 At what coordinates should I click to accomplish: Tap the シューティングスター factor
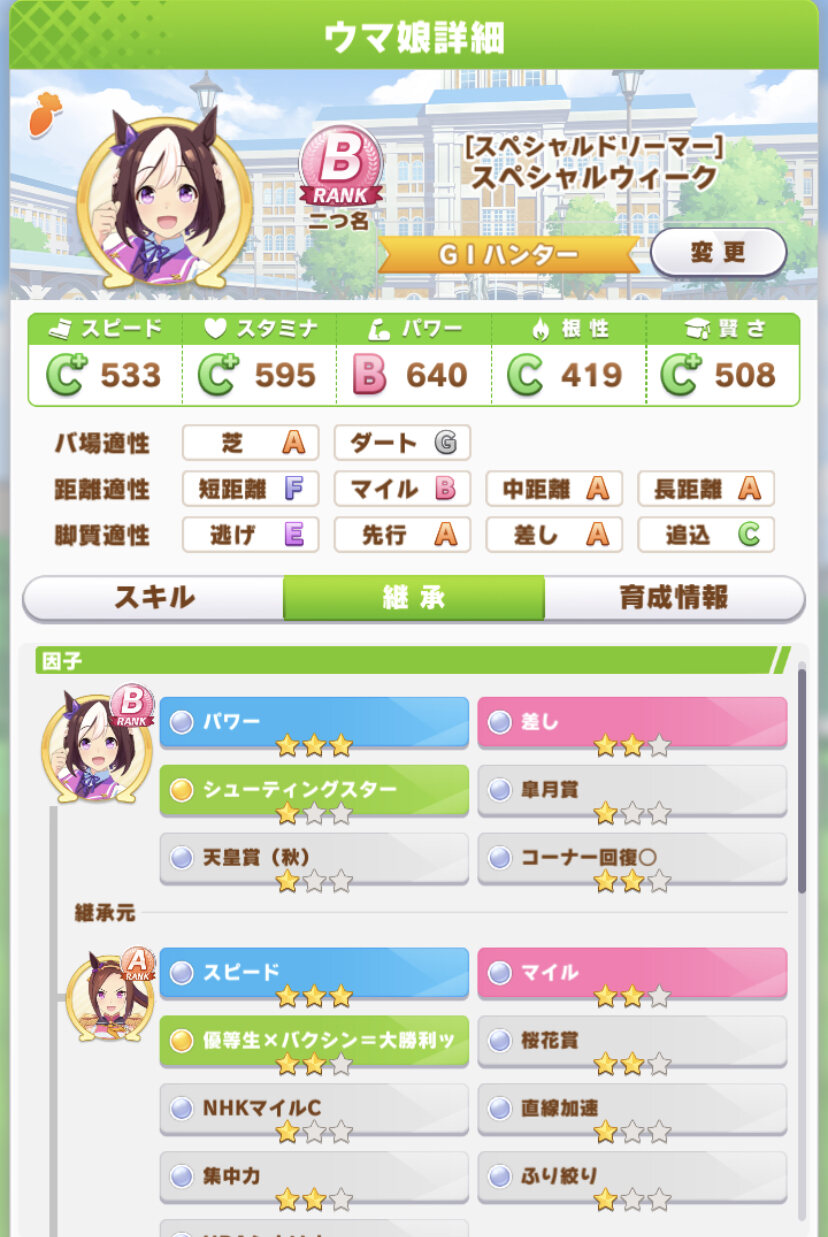coord(314,790)
